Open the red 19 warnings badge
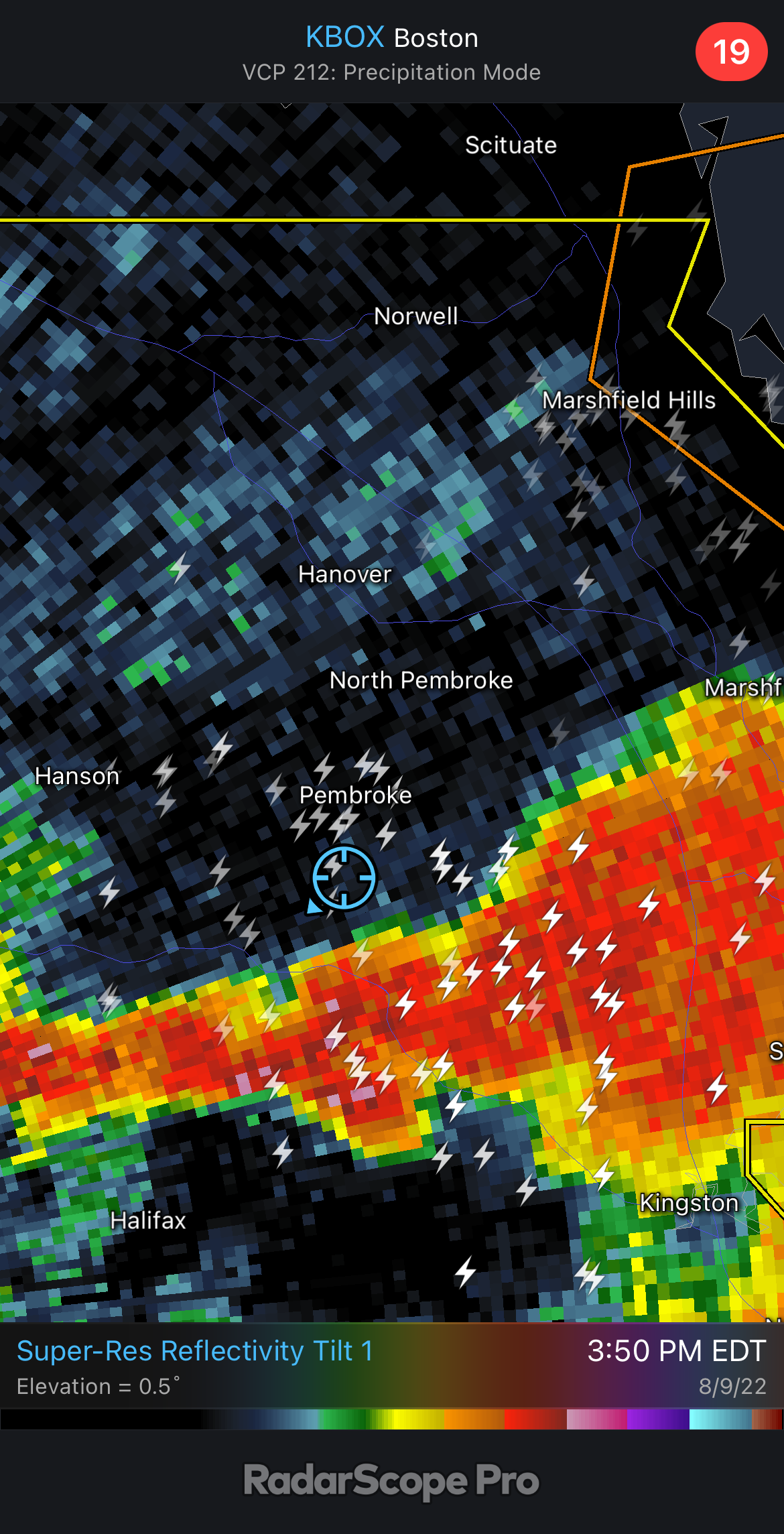 pyautogui.click(x=731, y=52)
